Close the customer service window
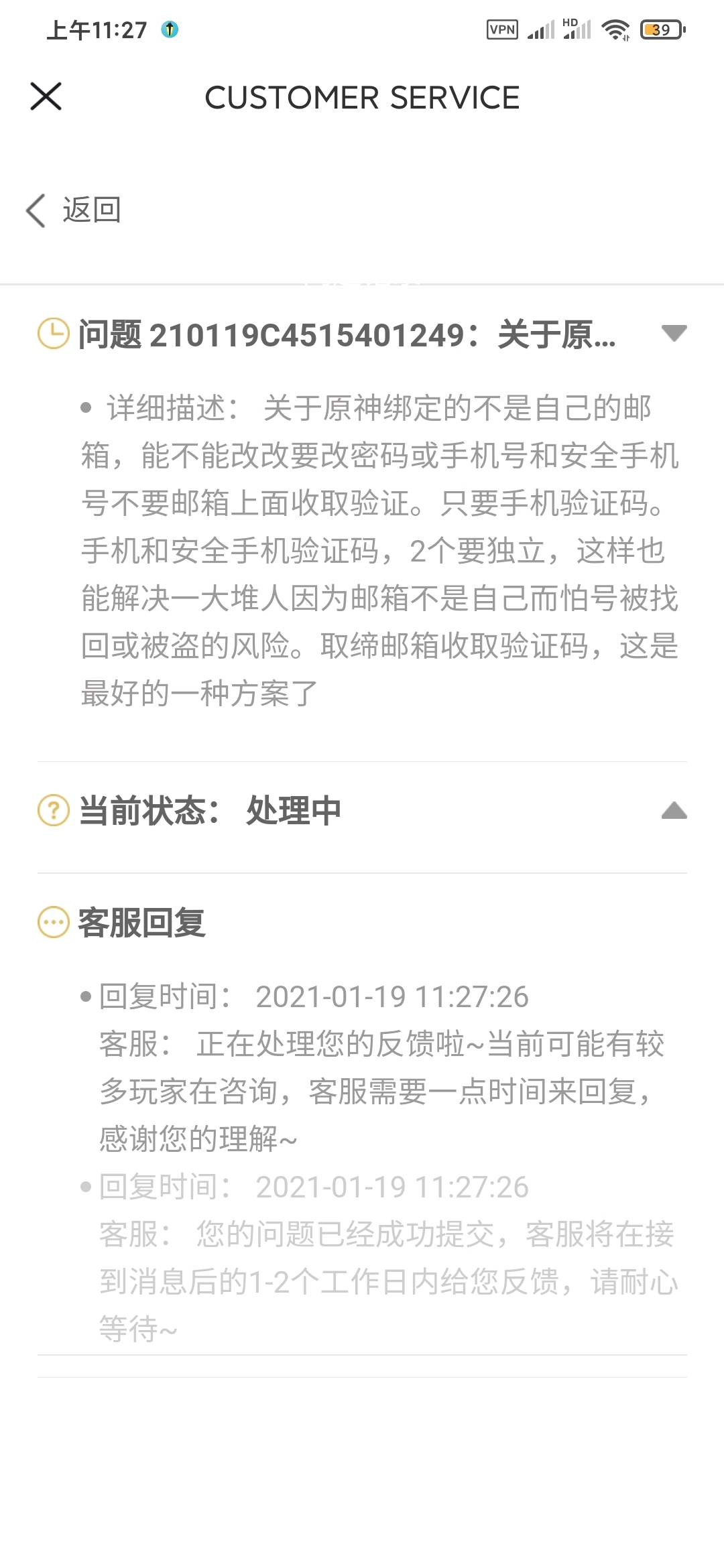724x1568 pixels. click(x=44, y=97)
